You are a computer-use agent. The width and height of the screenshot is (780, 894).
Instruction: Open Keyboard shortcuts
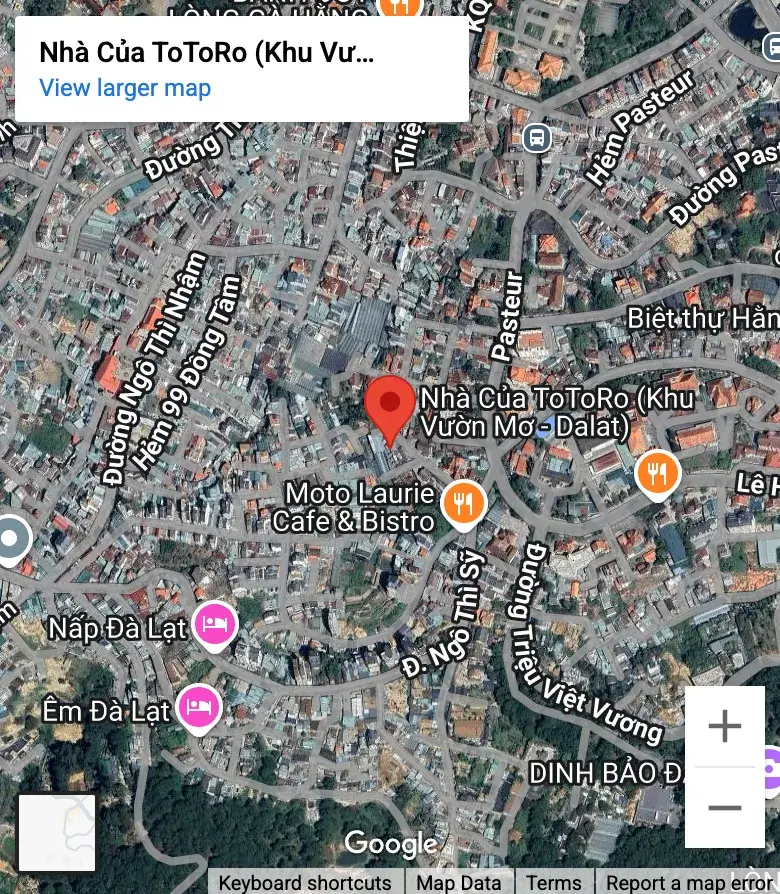[x=304, y=882]
